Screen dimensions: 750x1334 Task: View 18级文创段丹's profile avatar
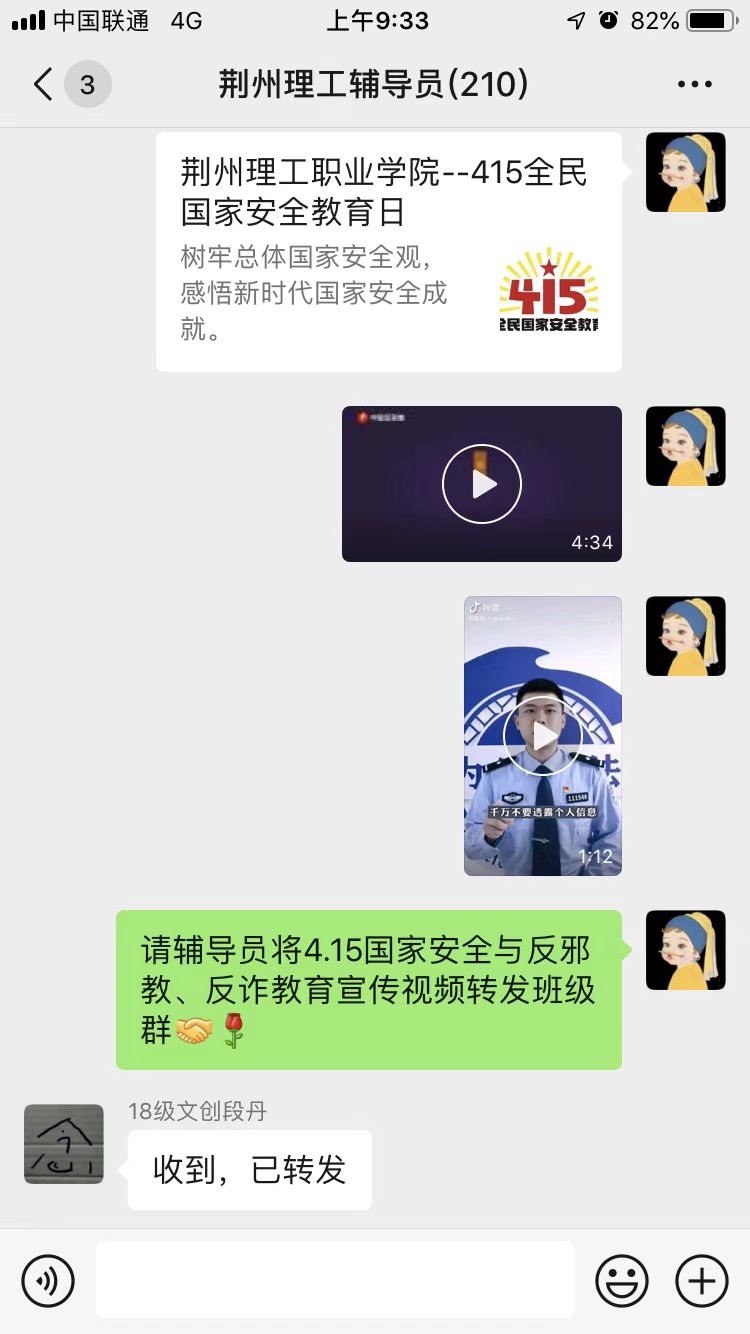coord(64,1144)
